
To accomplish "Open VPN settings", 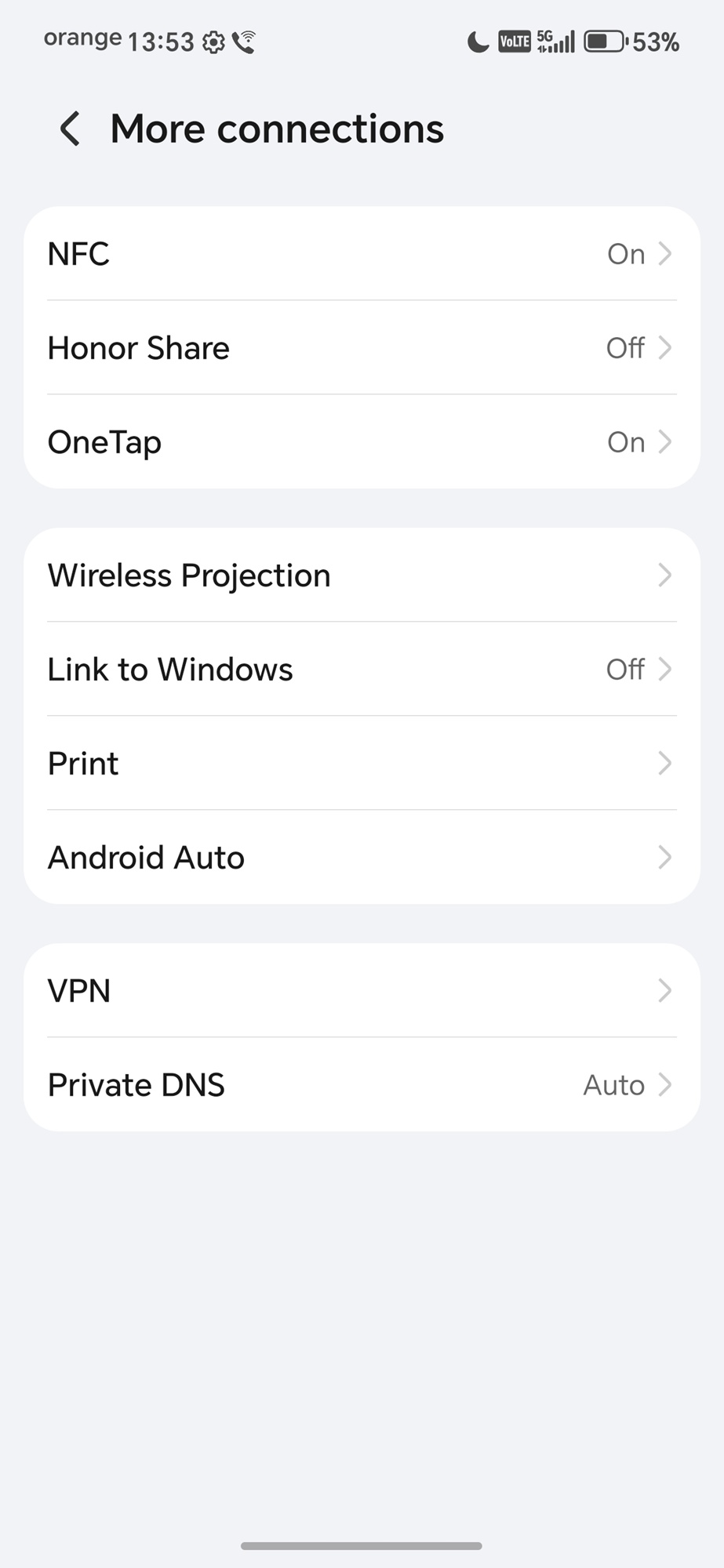I will pos(361,991).
